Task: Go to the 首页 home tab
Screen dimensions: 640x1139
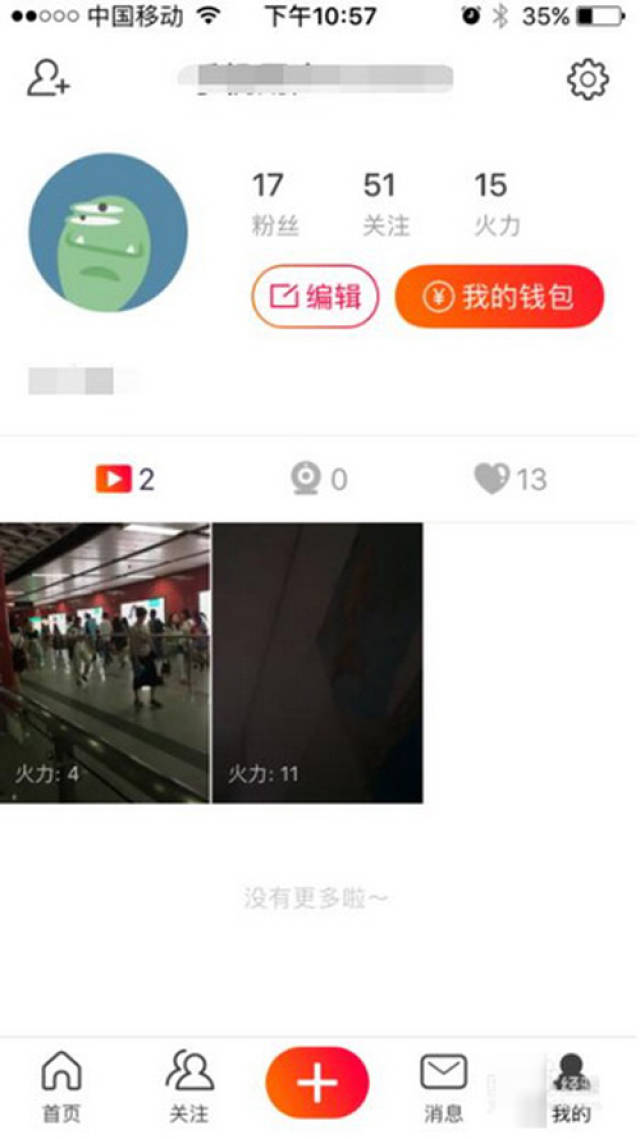Action: 61,1087
